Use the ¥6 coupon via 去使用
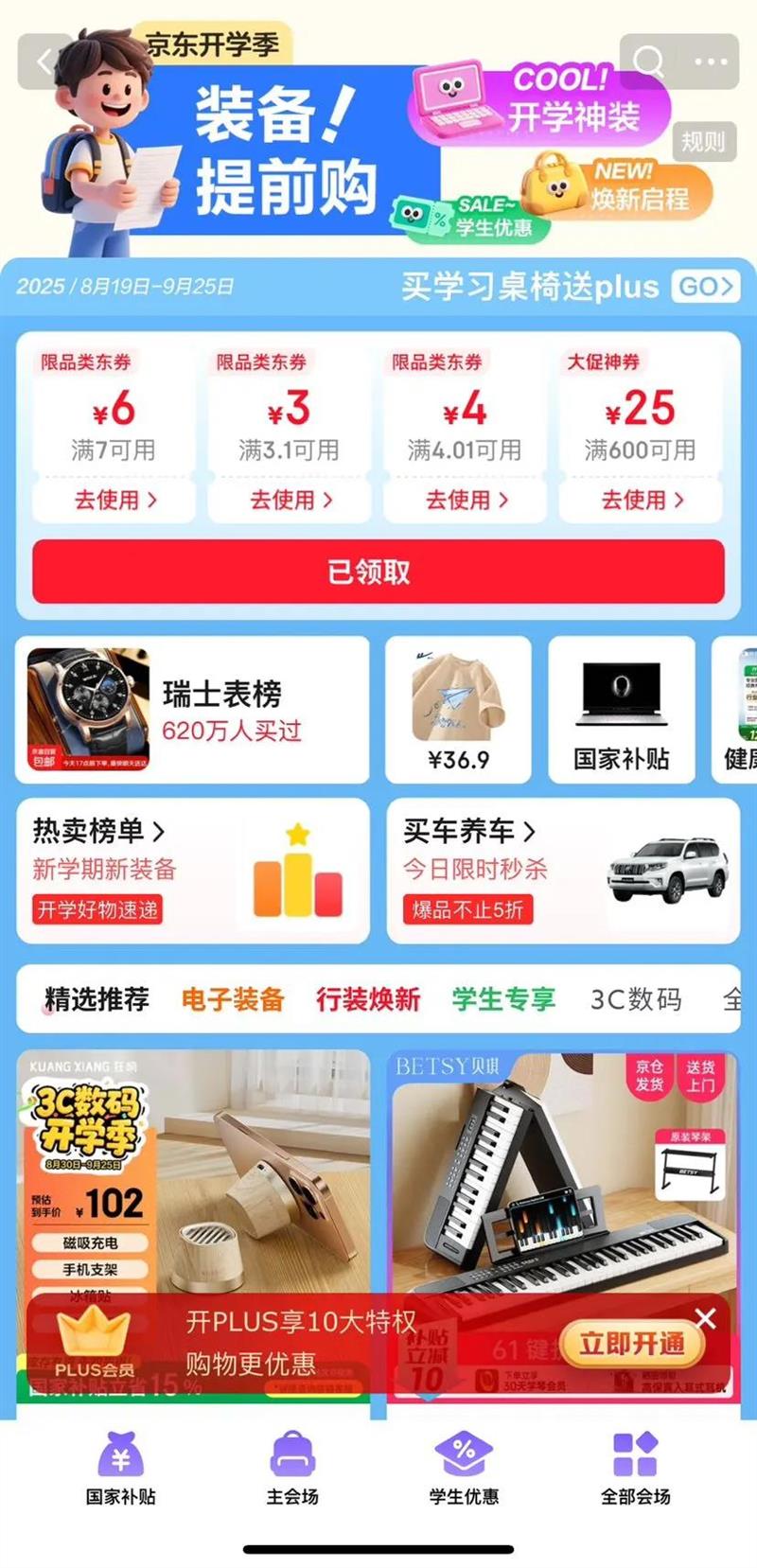 tap(114, 500)
